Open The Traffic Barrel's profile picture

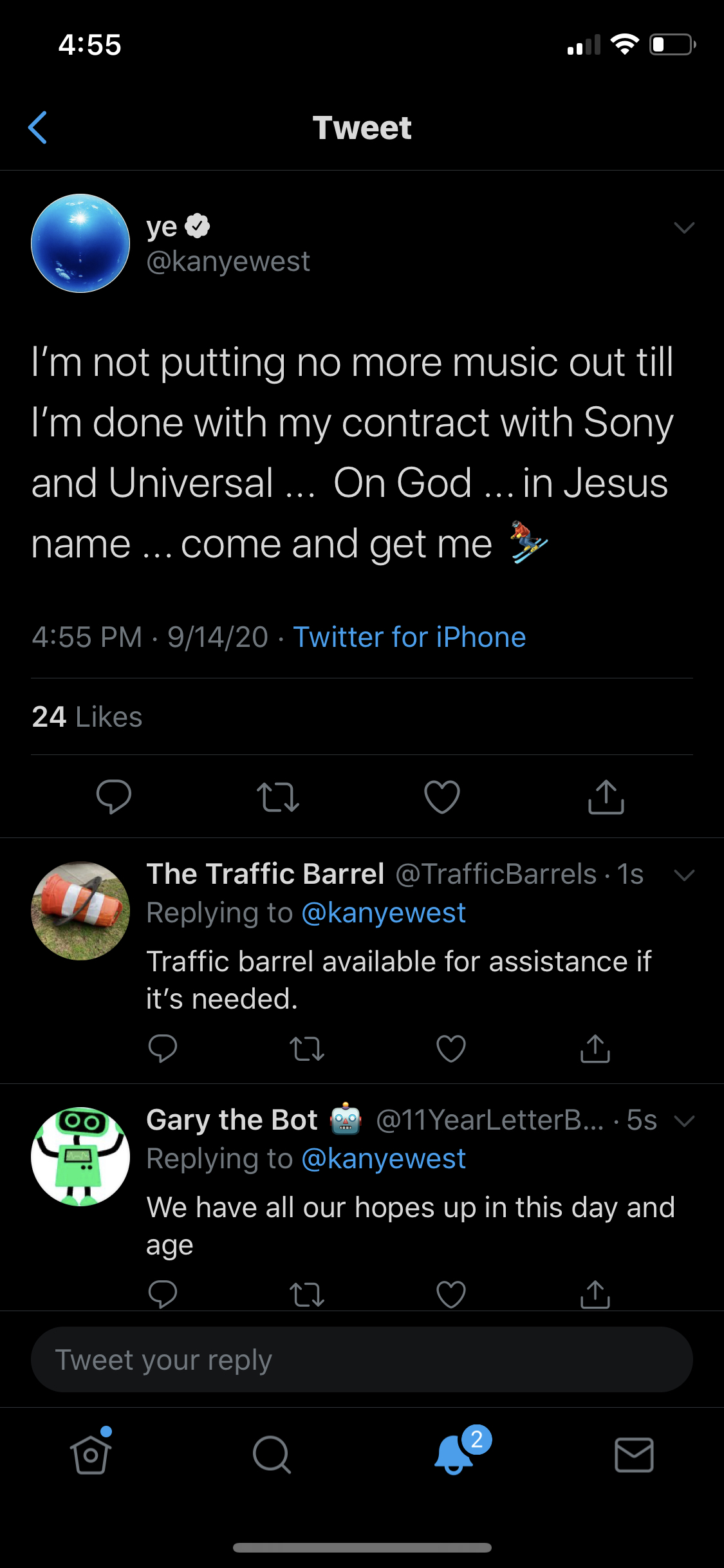click(80, 911)
